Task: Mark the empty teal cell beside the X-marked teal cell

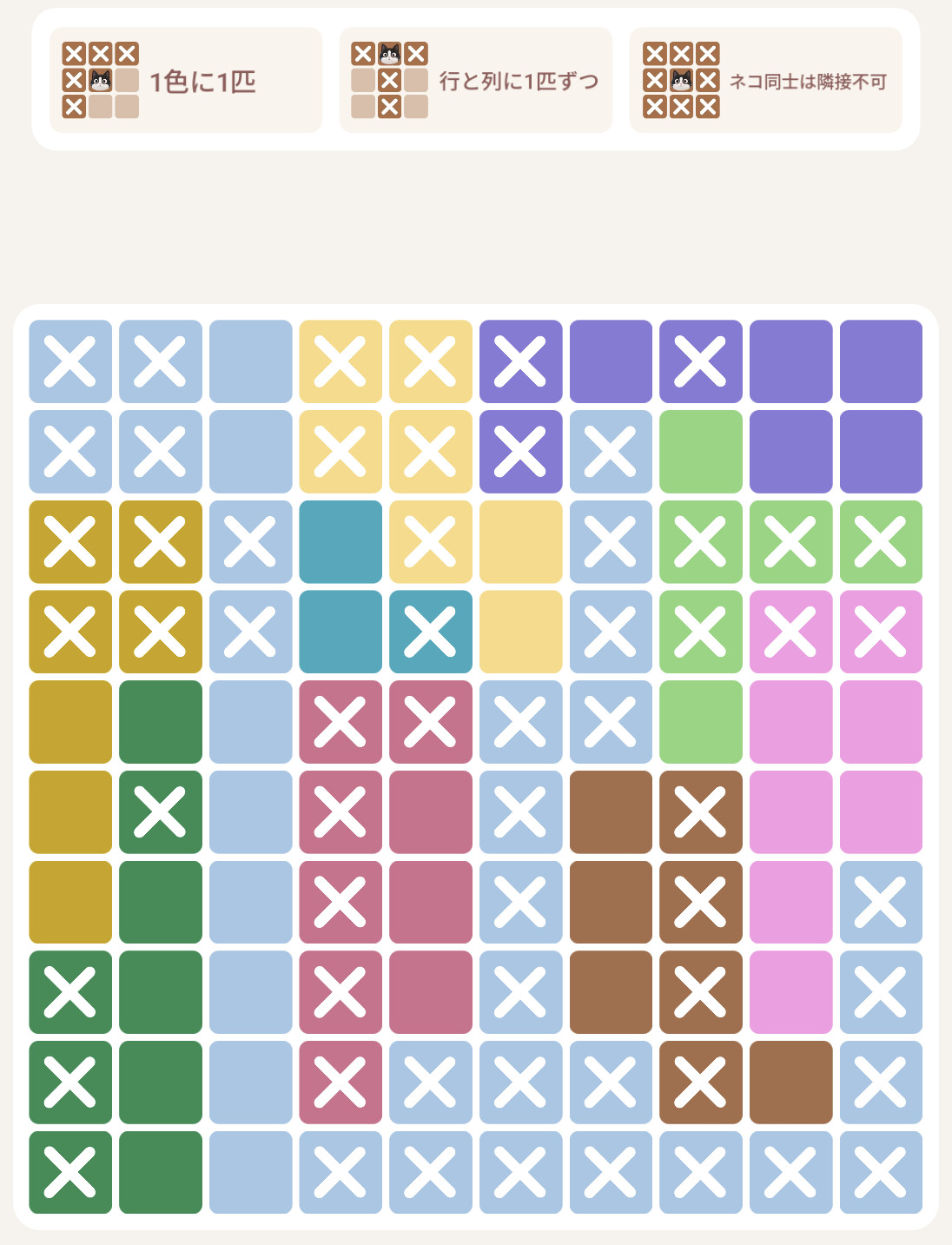Action: pyautogui.click(x=340, y=632)
